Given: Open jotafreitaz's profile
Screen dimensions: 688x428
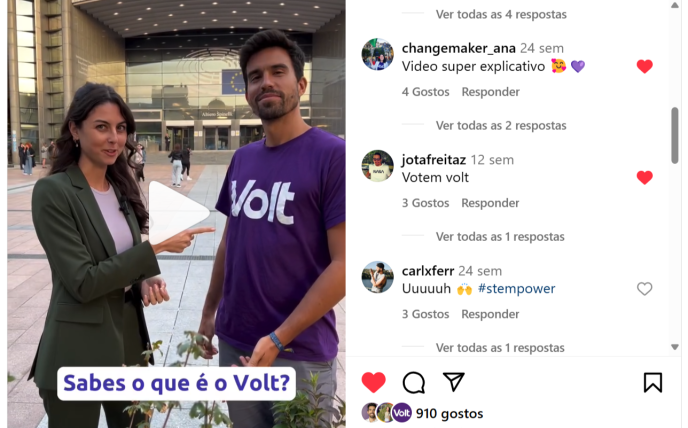Looking at the screenshot, I should coord(433,159).
